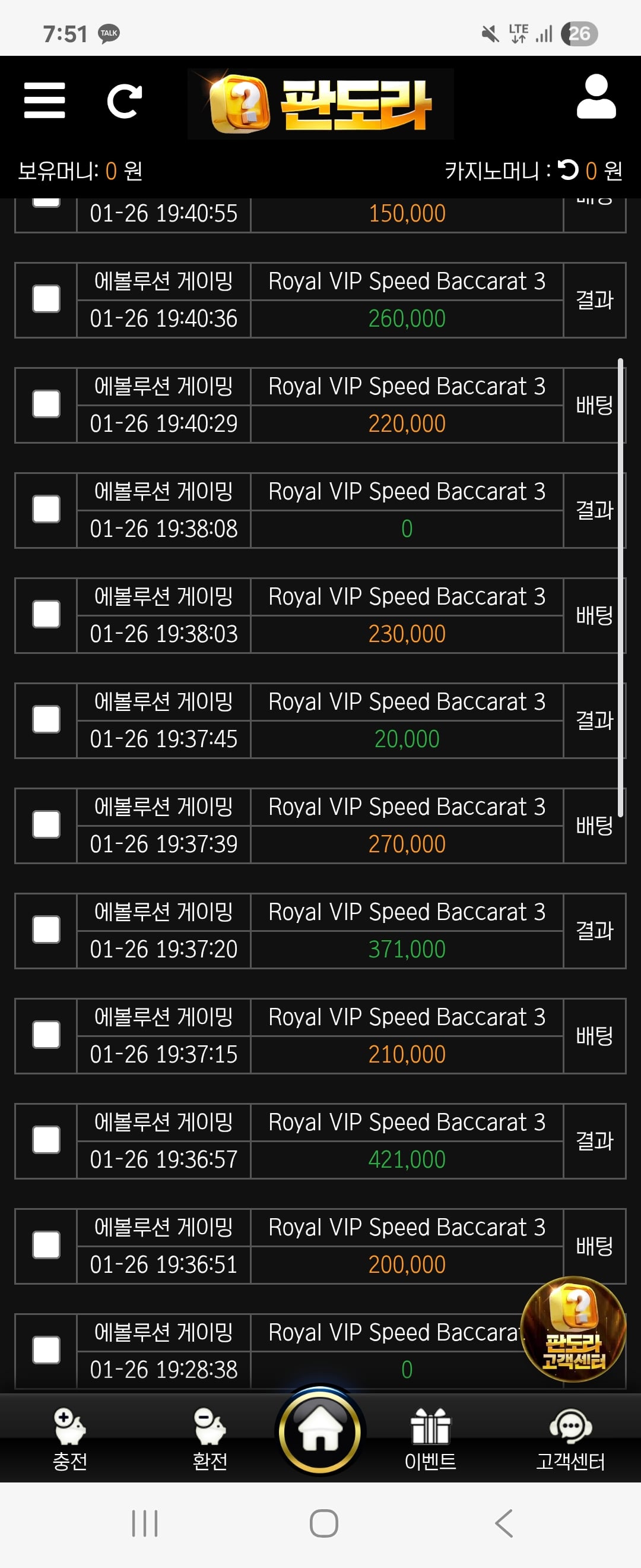Open the 이벤트 events tab

[430, 1440]
